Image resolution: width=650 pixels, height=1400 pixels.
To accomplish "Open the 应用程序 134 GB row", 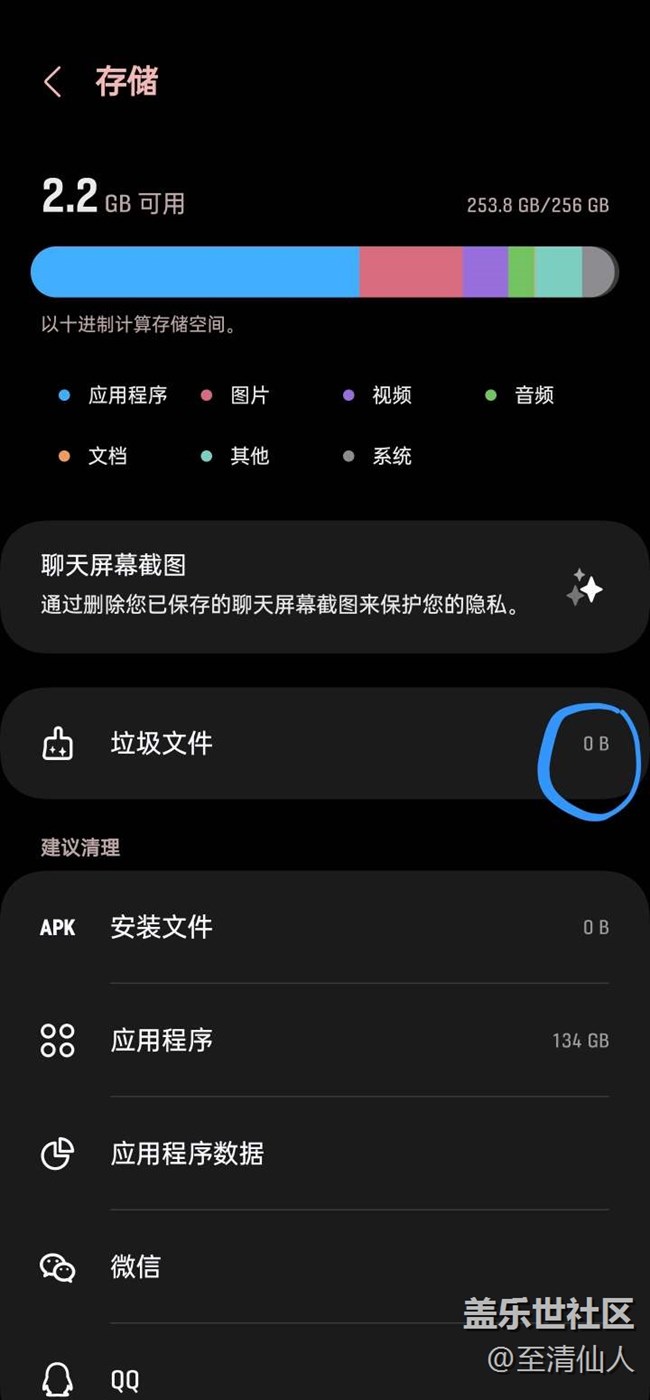I will pos(325,1040).
